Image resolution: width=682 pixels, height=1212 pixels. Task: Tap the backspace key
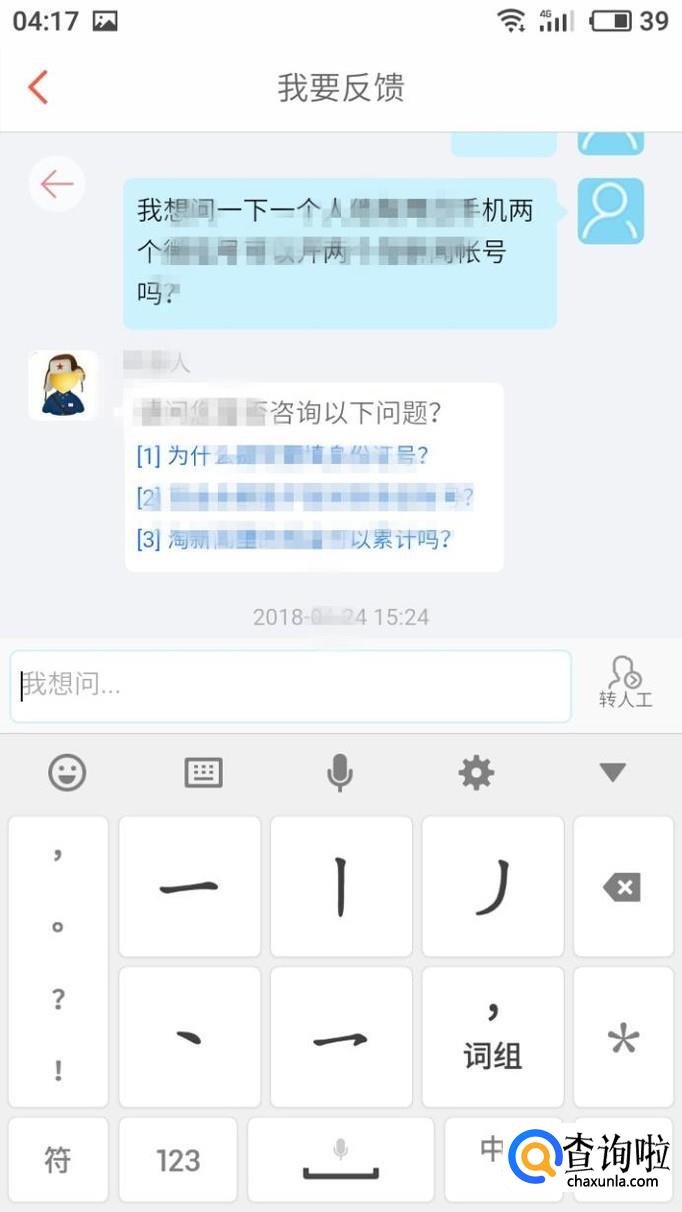(622, 887)
